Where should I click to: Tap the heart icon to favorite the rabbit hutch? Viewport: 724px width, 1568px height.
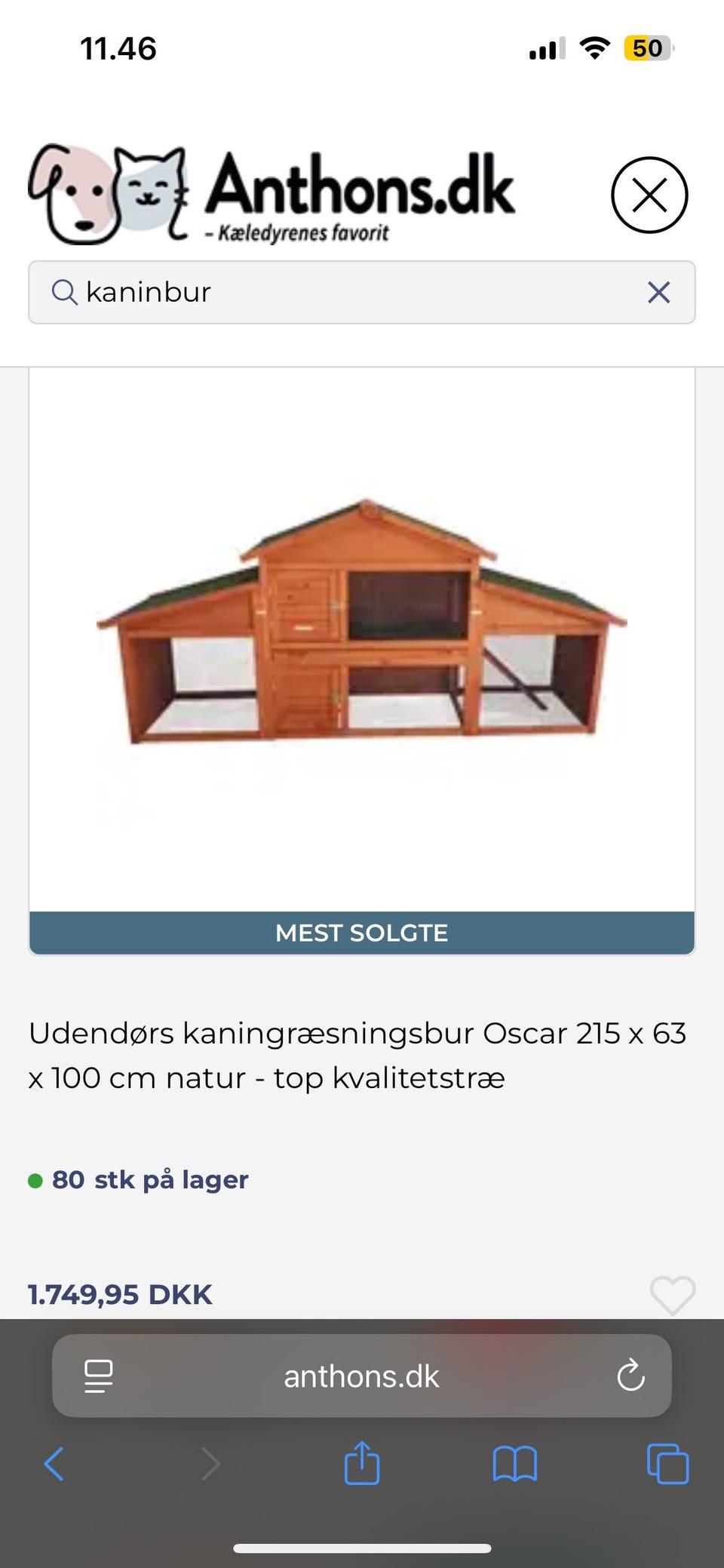[673, 1293]
